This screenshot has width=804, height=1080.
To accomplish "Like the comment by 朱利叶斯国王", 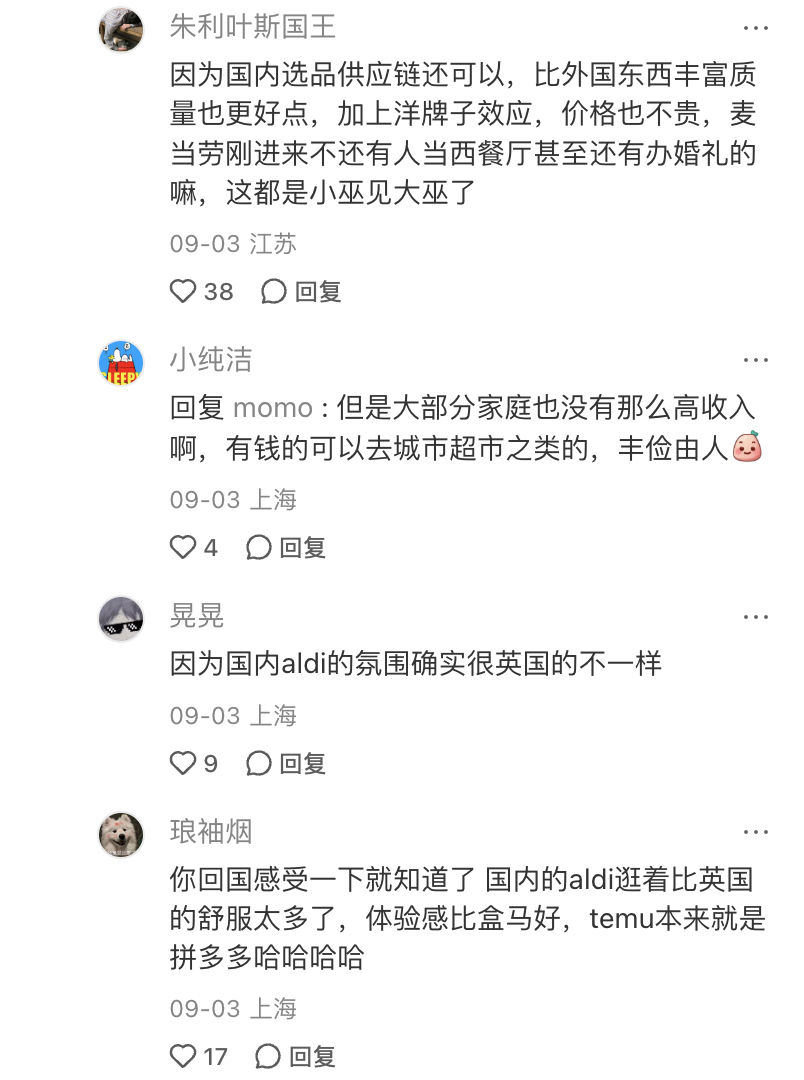I will (183, 291).
